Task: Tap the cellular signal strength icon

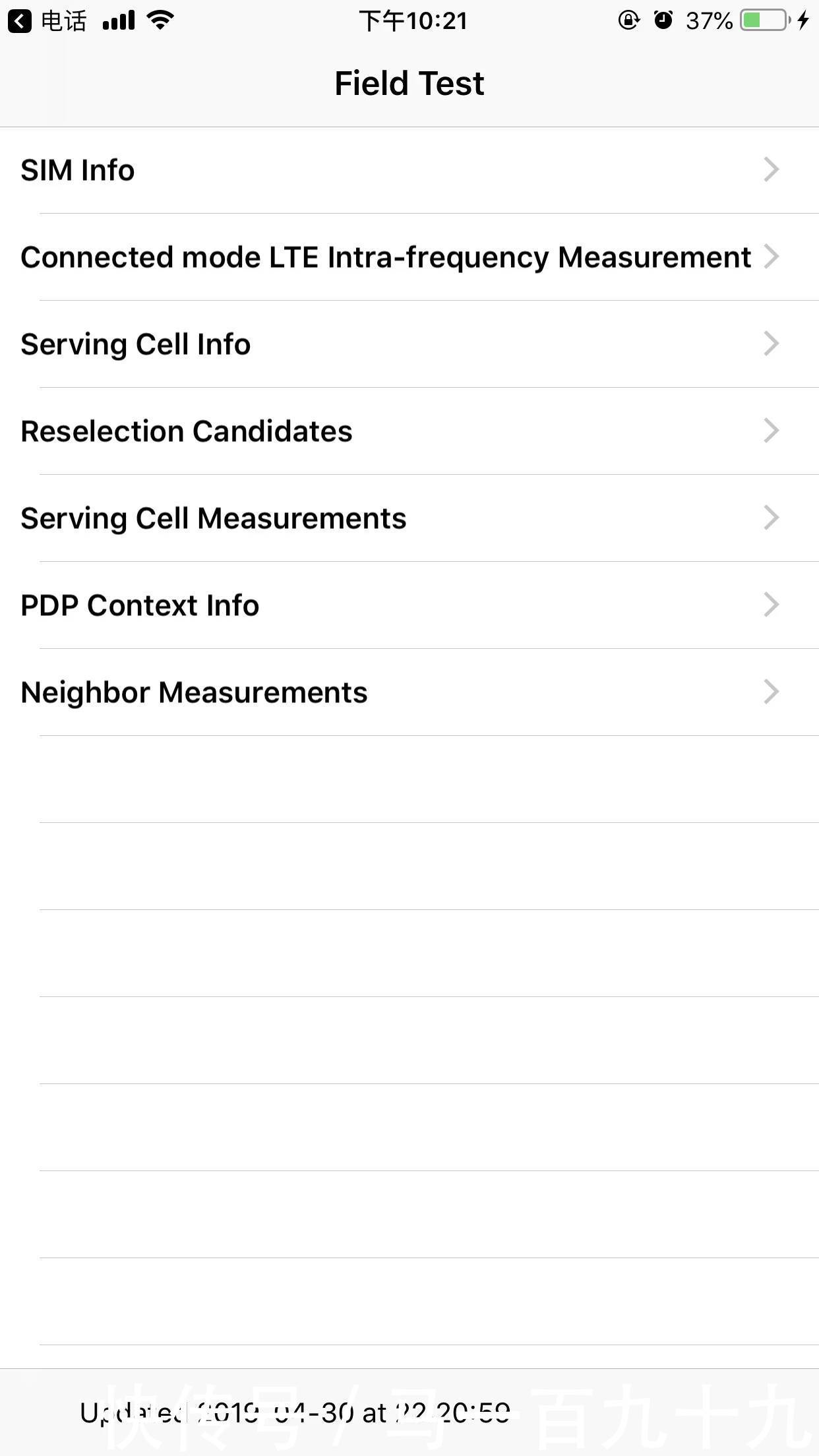Action: [119, 20]
